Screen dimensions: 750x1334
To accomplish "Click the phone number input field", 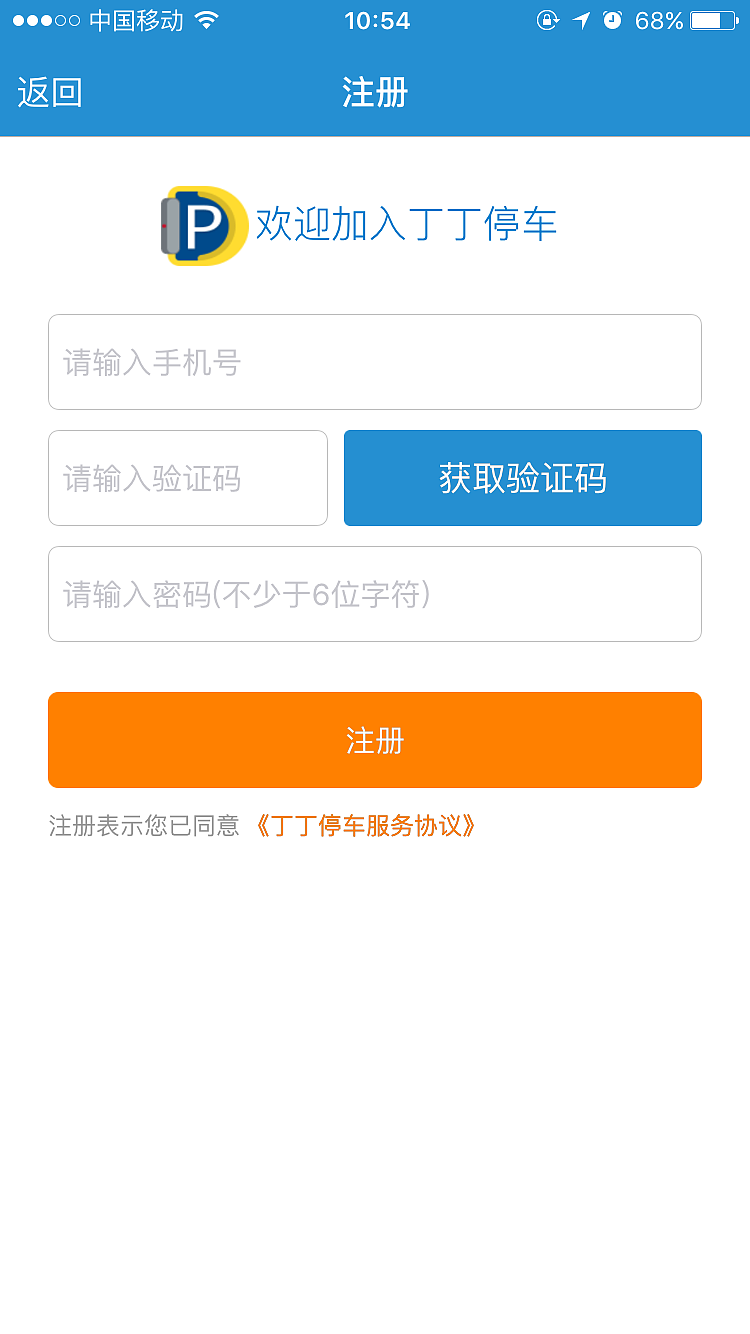I will tap(374, 361).
